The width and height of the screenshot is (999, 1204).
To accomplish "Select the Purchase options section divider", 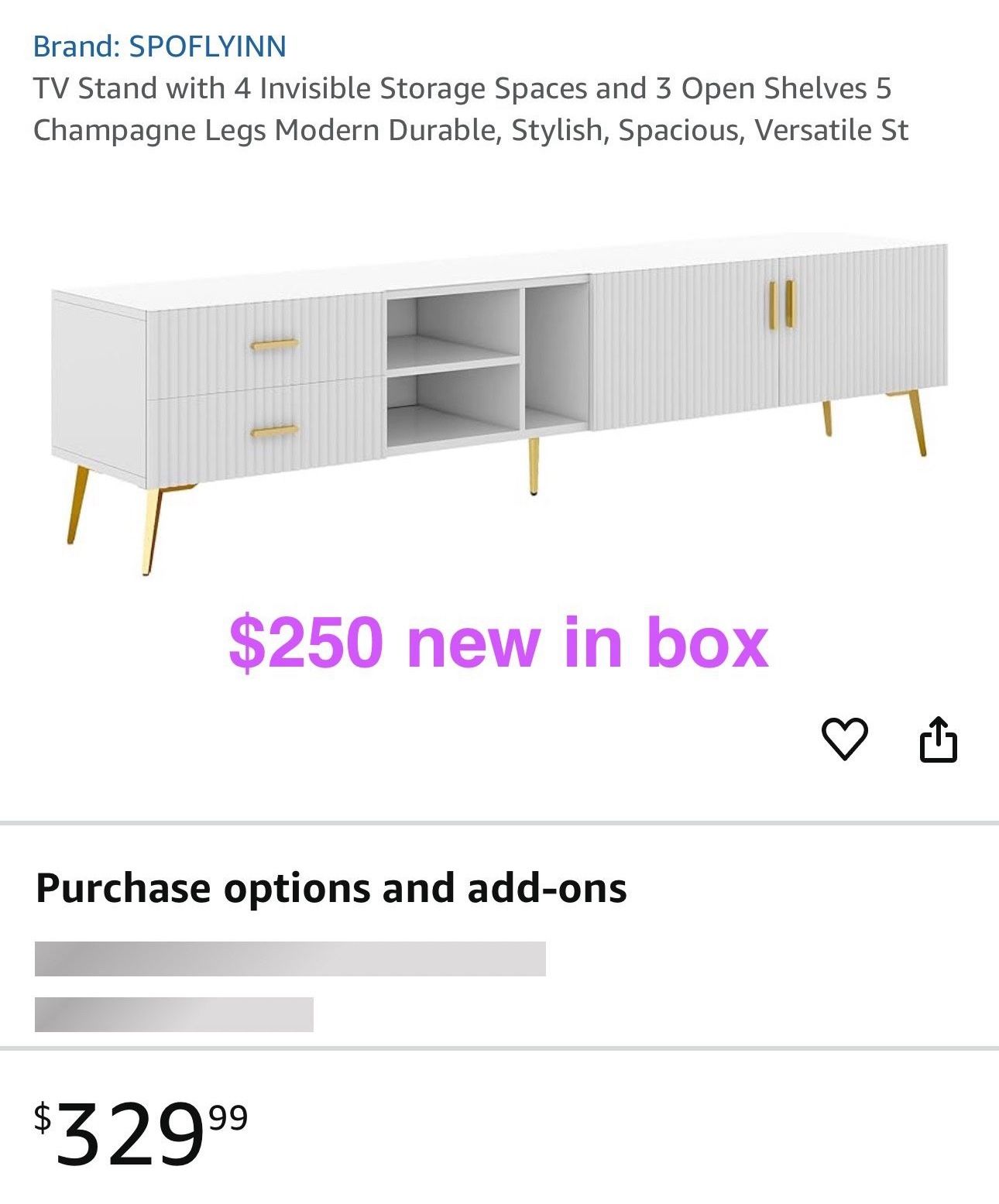I will pos(499,823).
